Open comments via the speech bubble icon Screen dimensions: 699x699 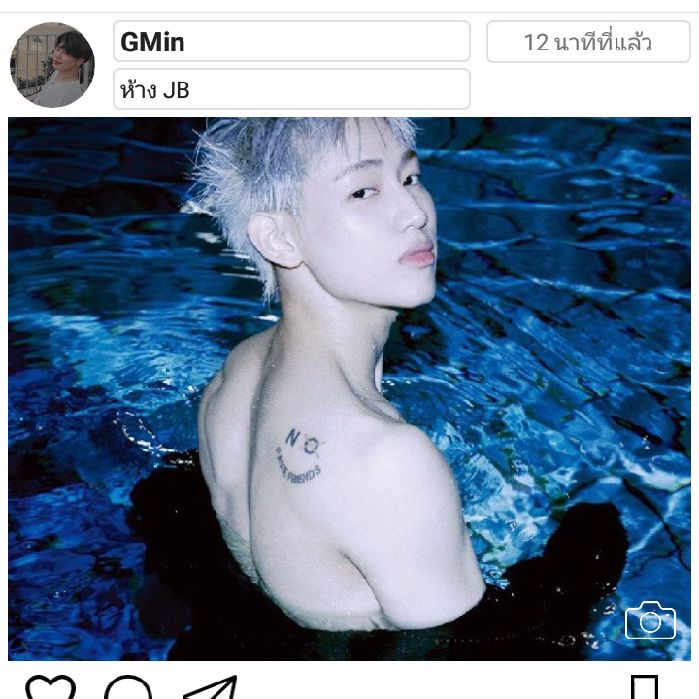point(128,689)
